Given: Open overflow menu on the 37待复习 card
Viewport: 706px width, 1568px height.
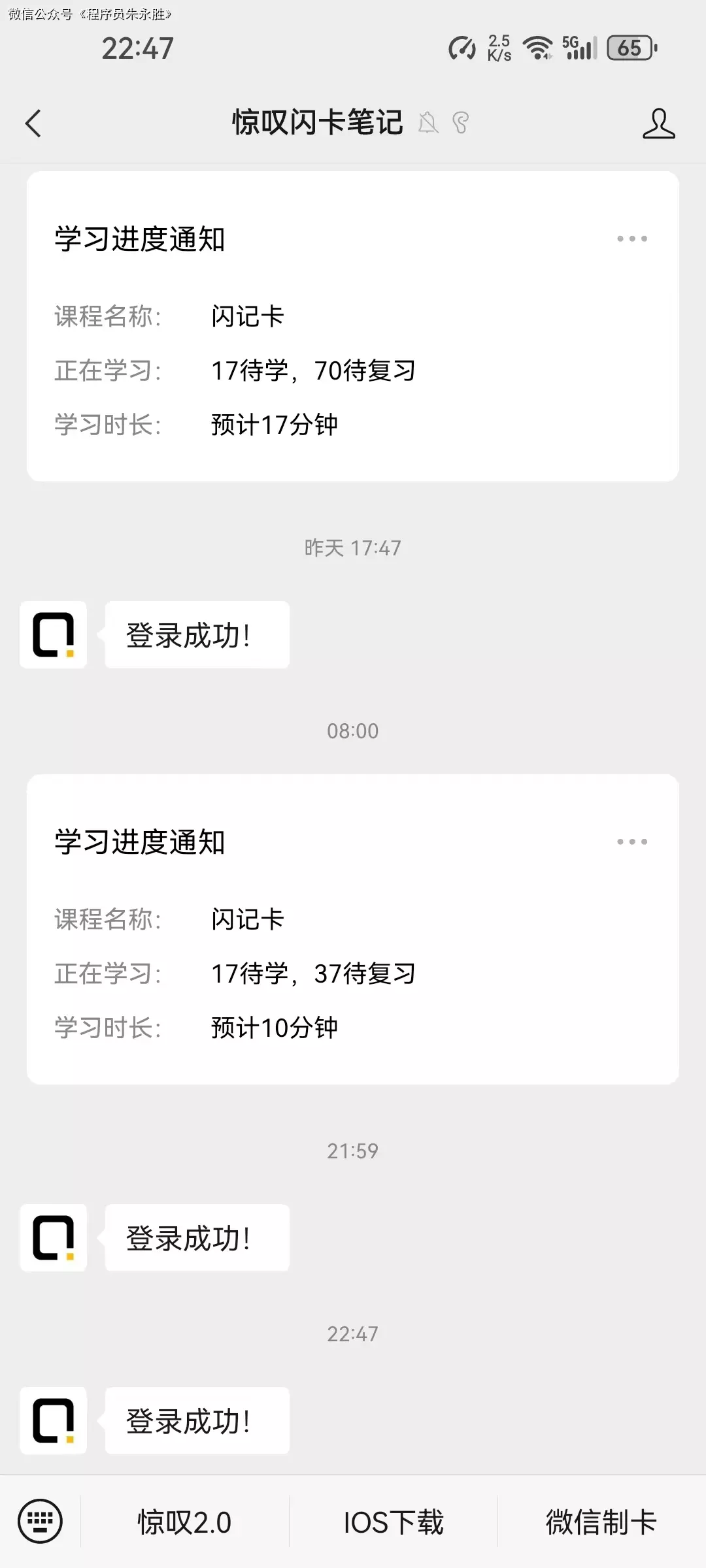Looking at the screenshot, I should (x=632, y=842).
